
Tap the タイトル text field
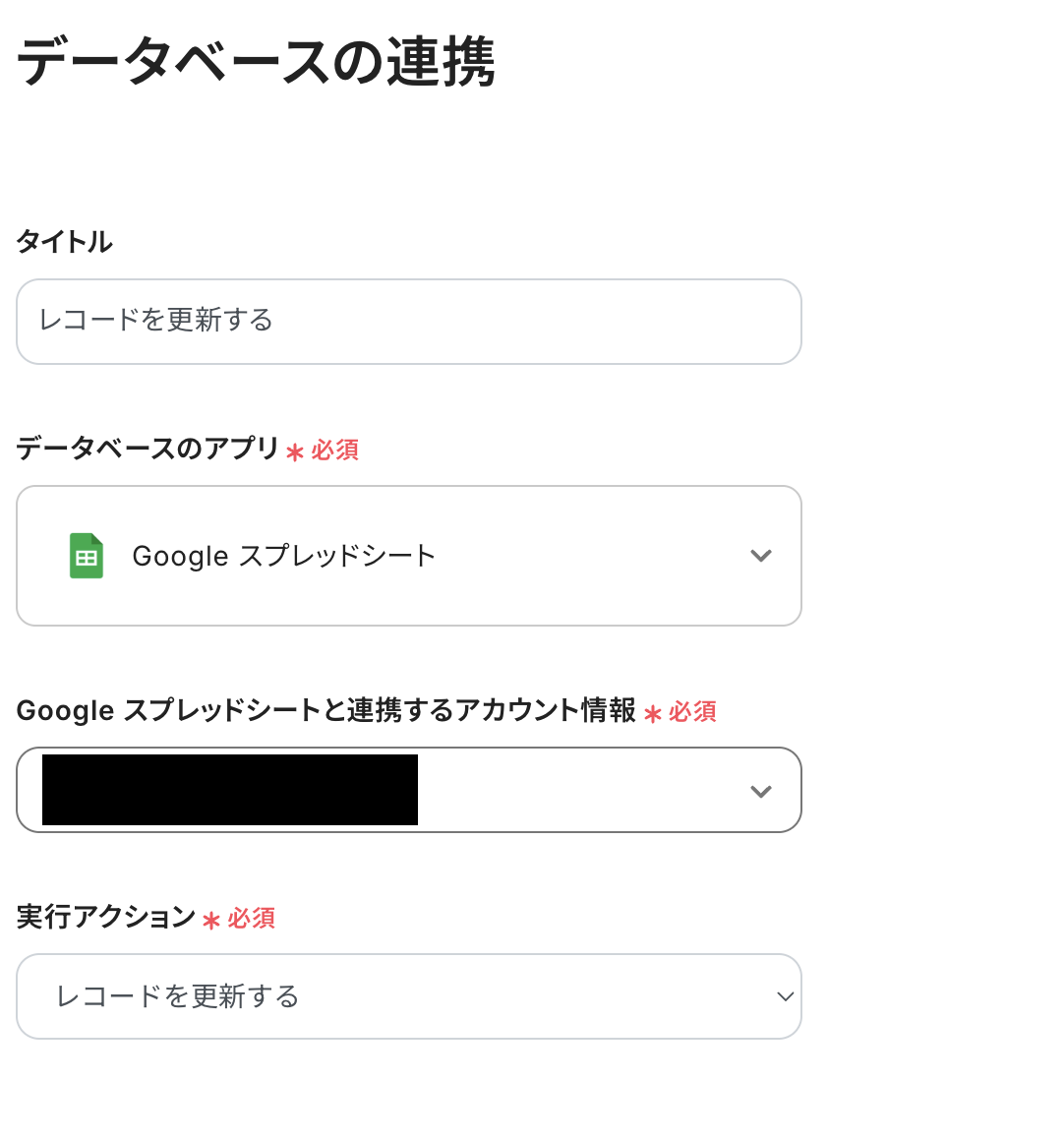pyautogui.click(x=408, y=322)
